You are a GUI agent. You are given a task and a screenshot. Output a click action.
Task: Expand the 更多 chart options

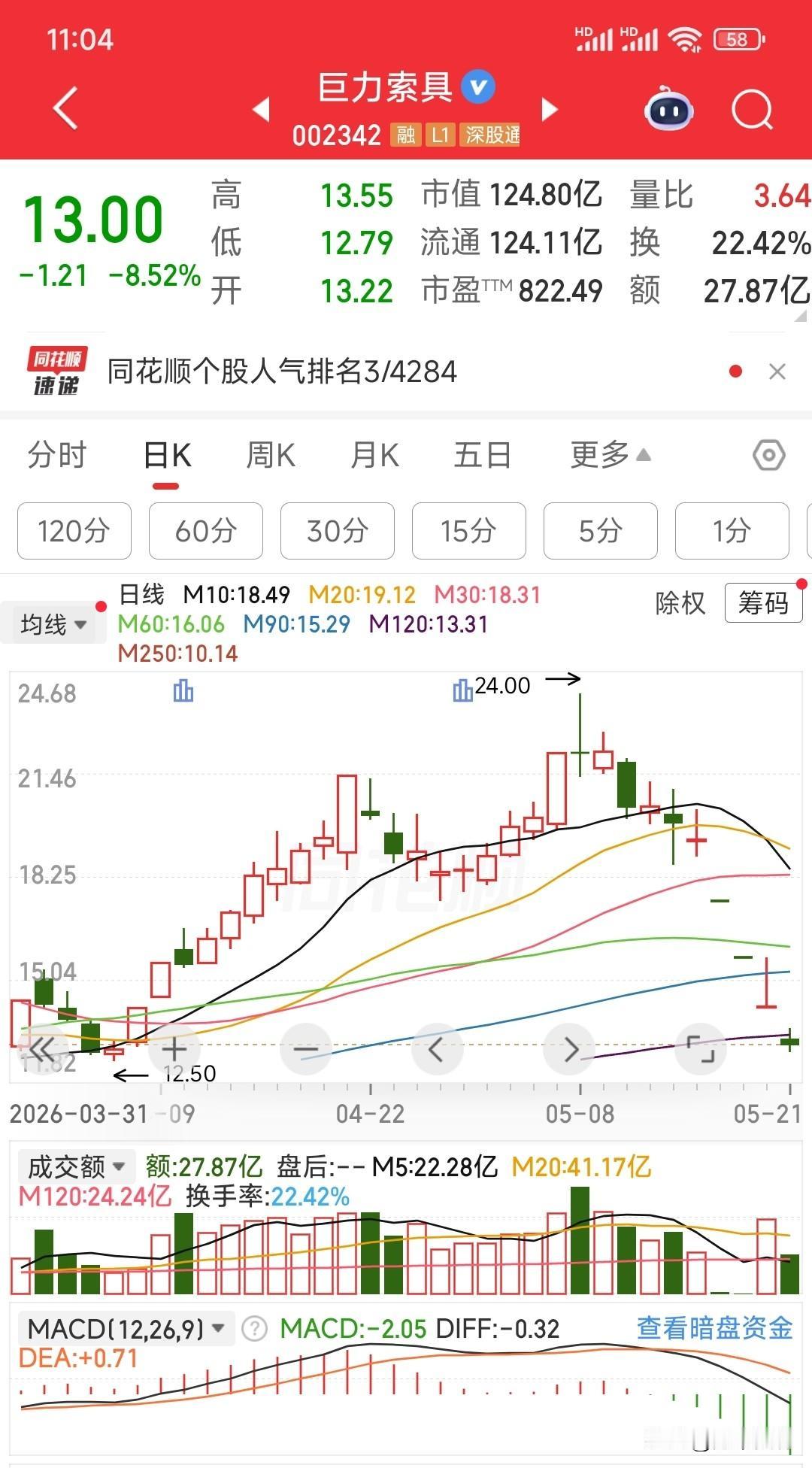click(x=610, y=455)
